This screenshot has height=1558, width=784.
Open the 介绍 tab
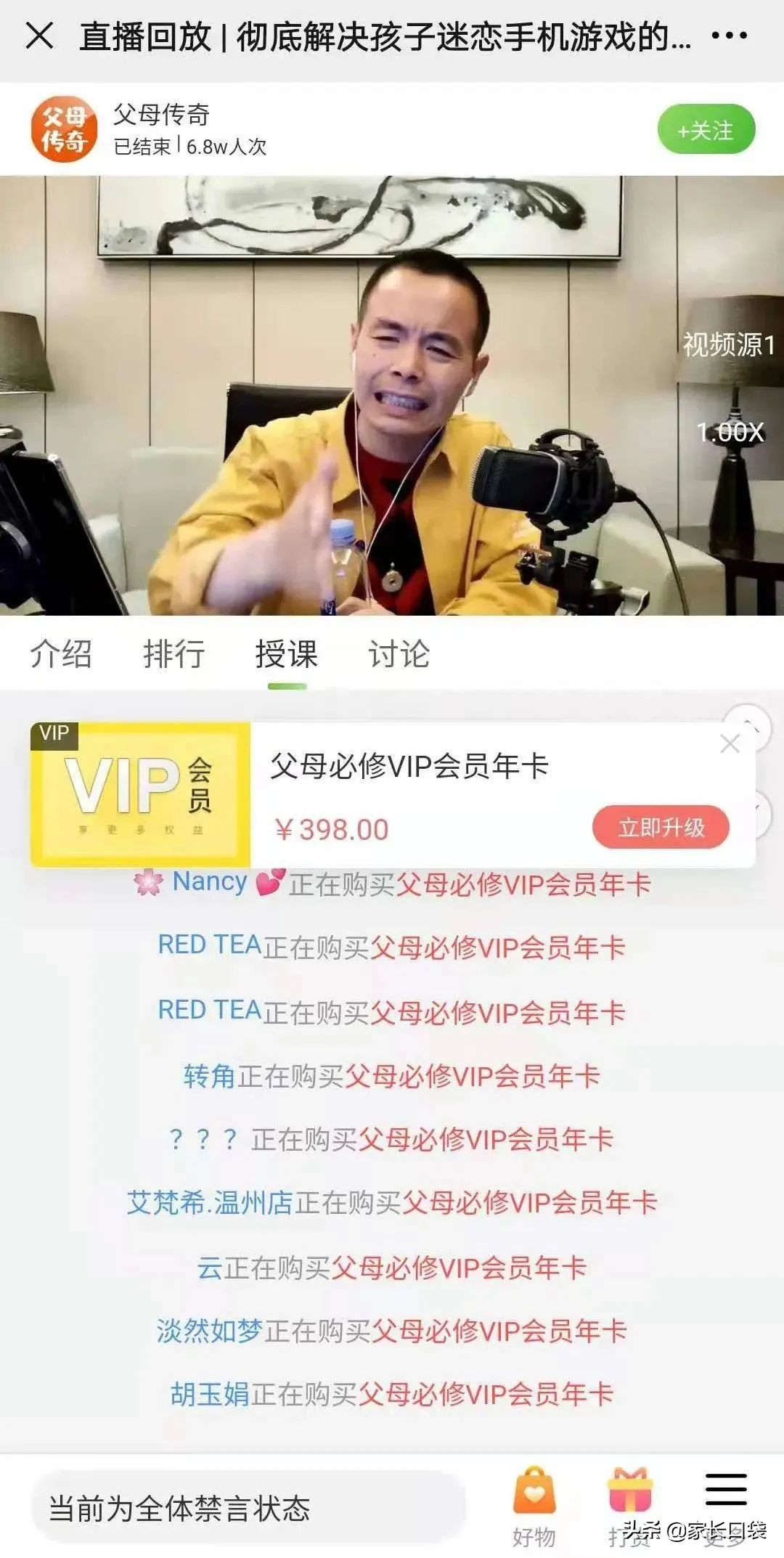[61, 654]
